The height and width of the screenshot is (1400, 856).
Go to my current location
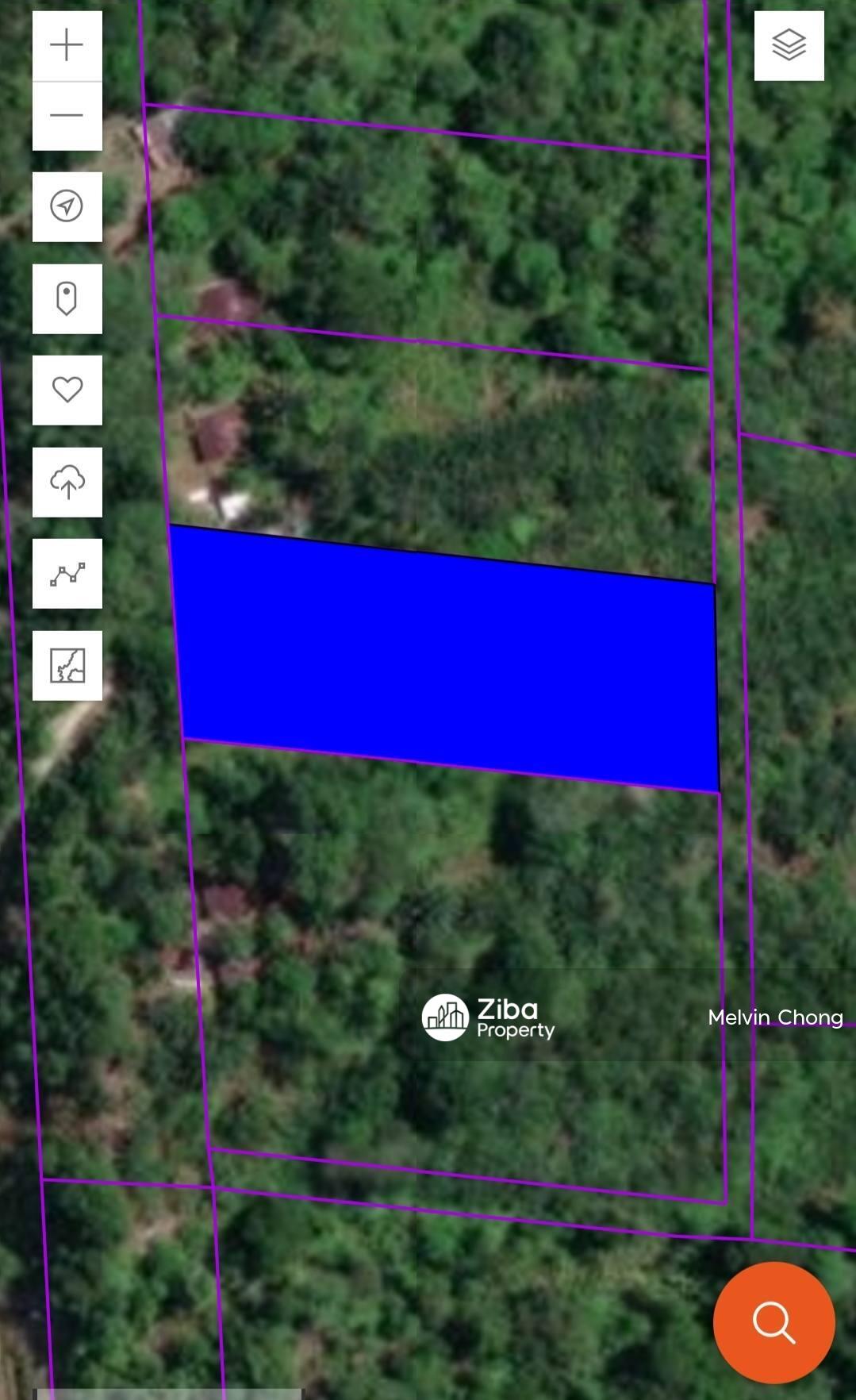[x=67, y=206]
